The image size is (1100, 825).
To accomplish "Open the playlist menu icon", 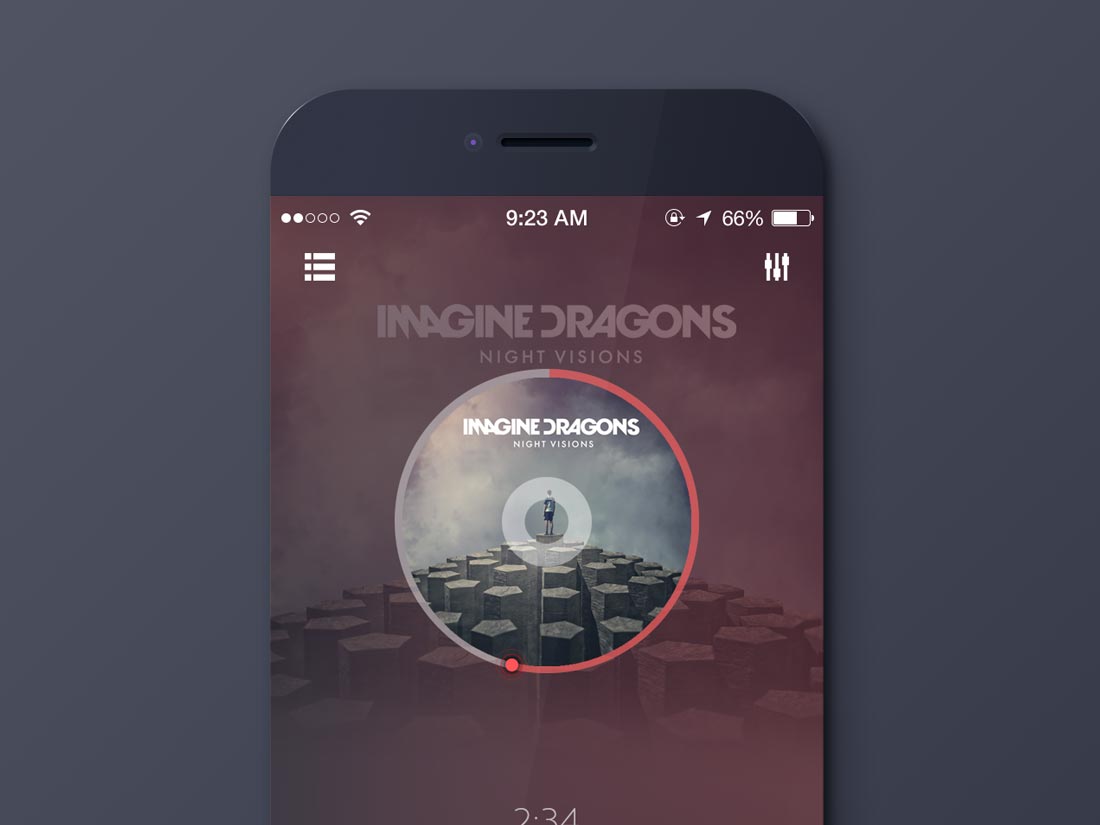I will pyautogui.click(x=320, y=267).
